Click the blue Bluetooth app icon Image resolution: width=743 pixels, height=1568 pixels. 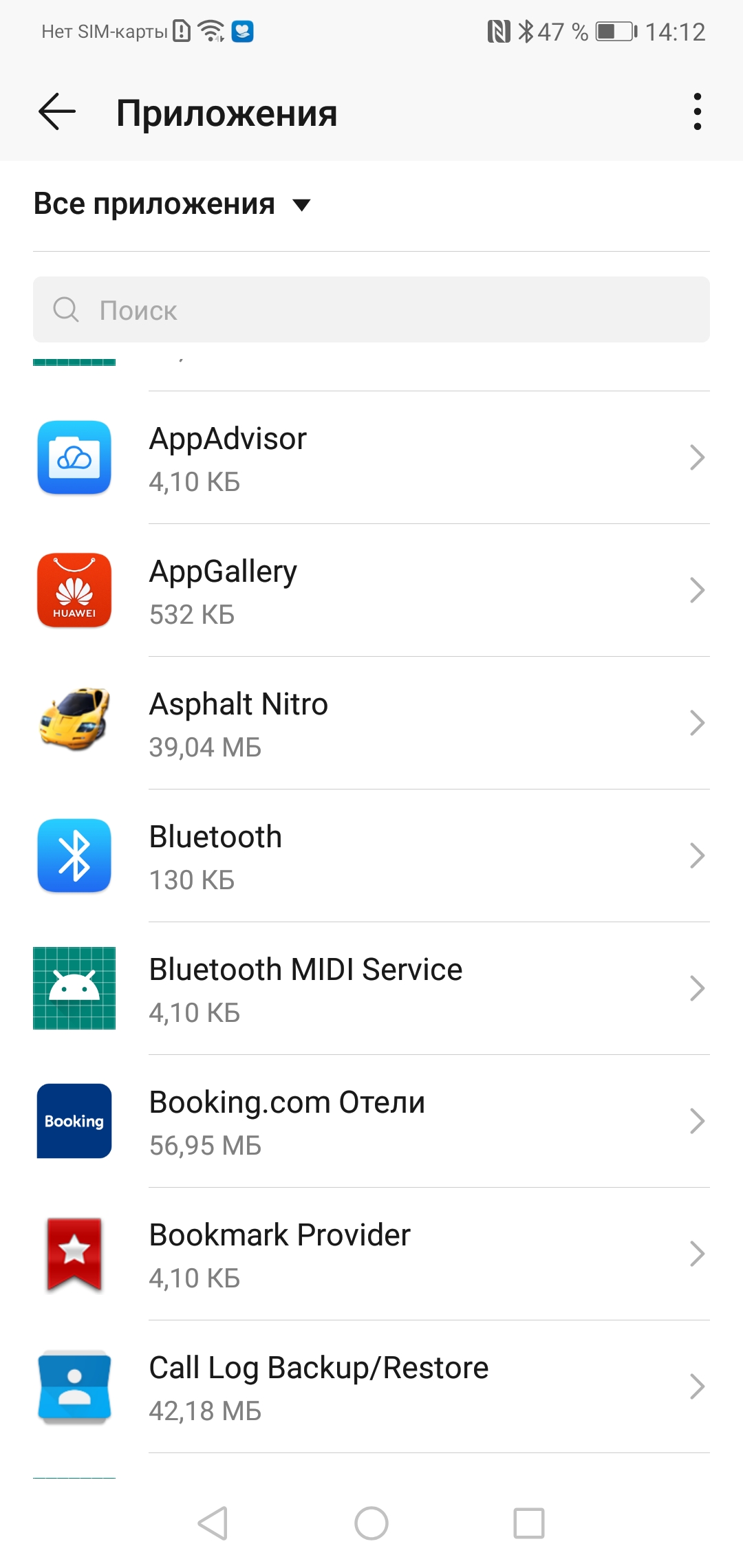click(x=74, y=856)
